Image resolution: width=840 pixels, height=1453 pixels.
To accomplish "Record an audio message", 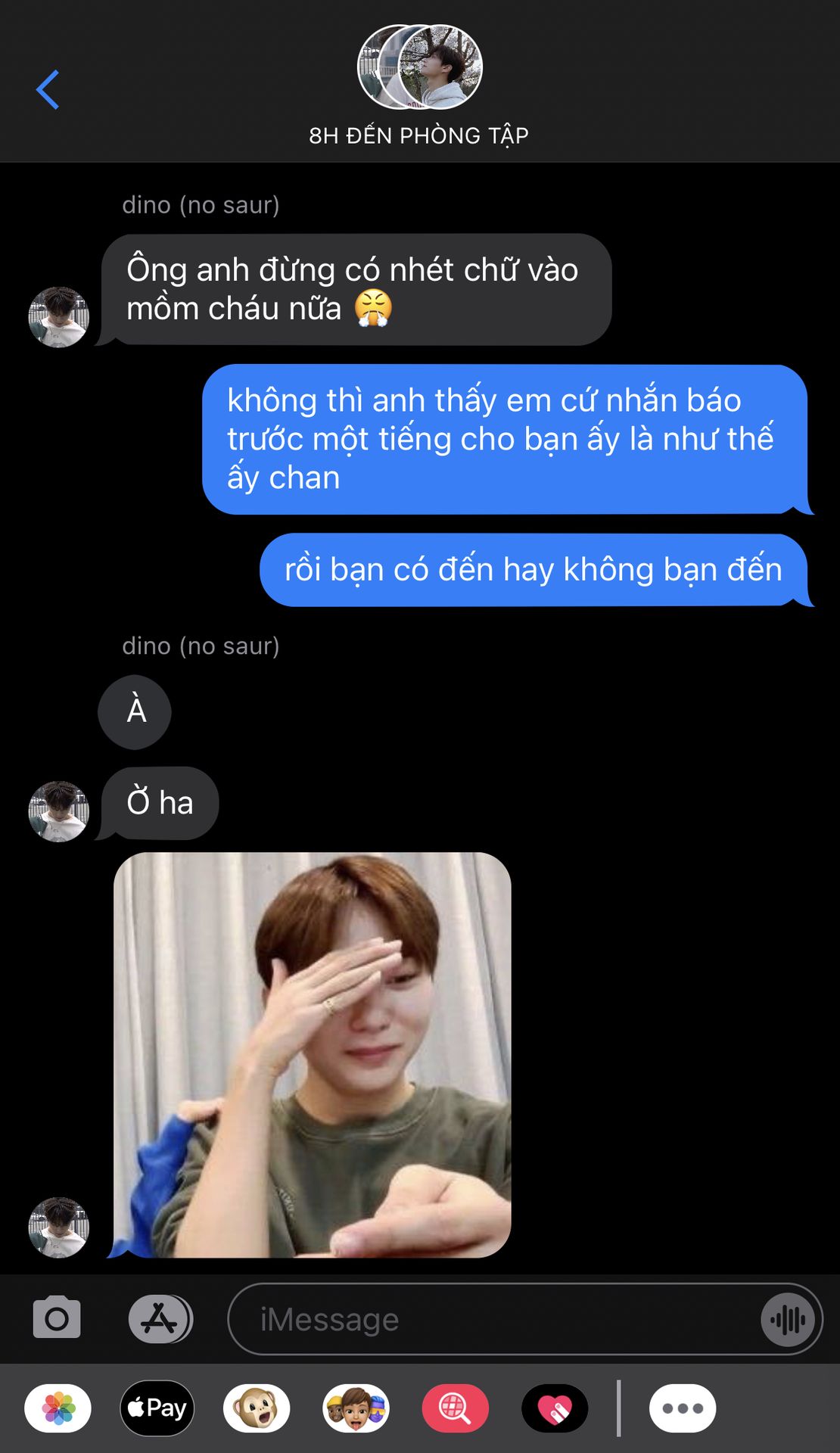I will pyautogui.click(x=788, y=1320).
